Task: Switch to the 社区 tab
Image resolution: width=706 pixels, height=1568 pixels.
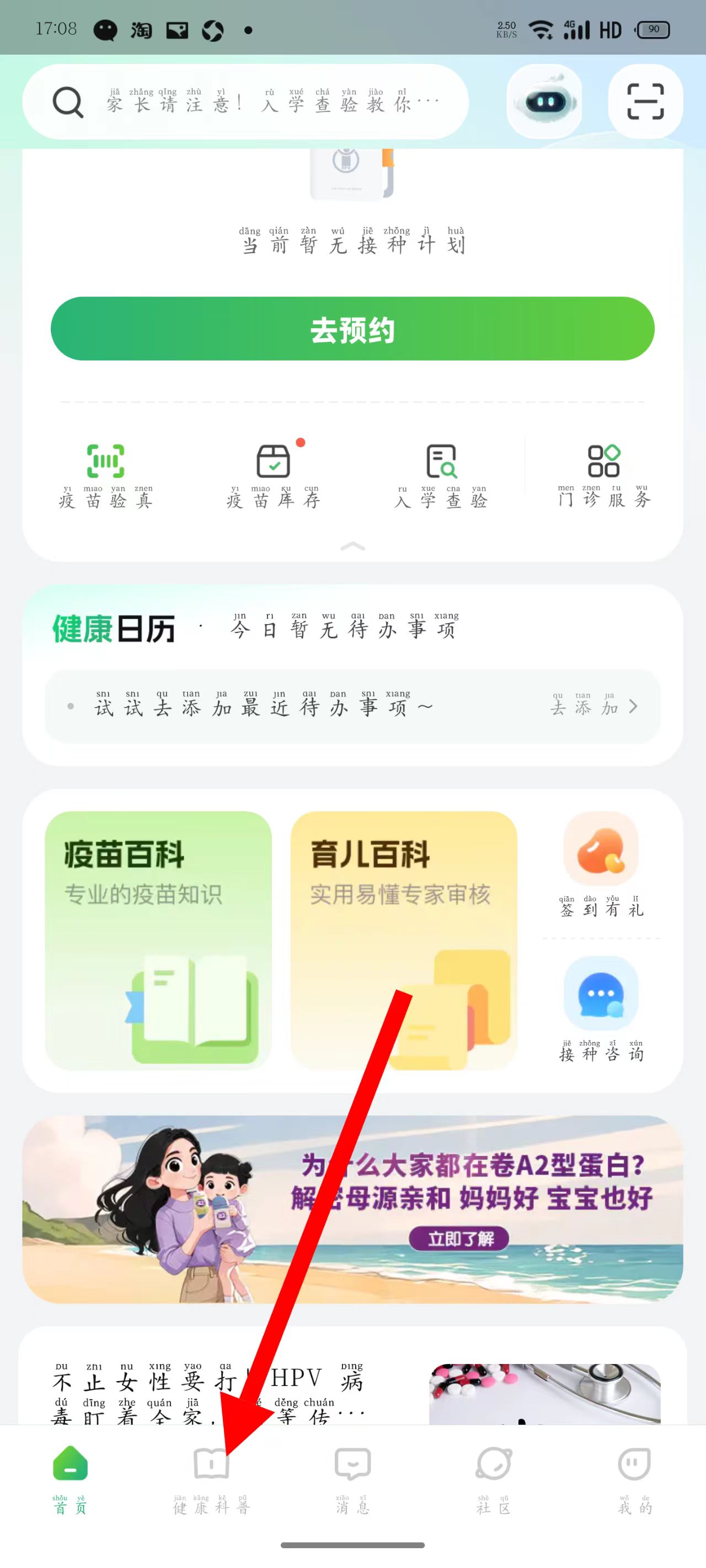Action: pyautogui.click(x=493, y=1479)
